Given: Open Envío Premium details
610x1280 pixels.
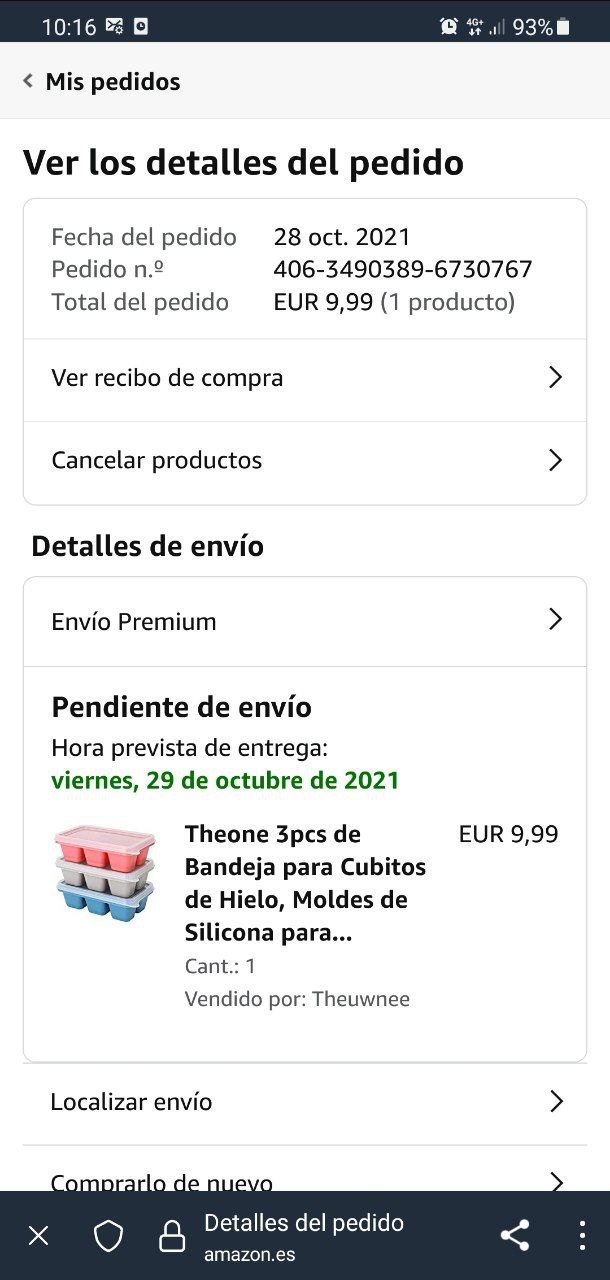Looking at the screenshot, I should 304,621.
